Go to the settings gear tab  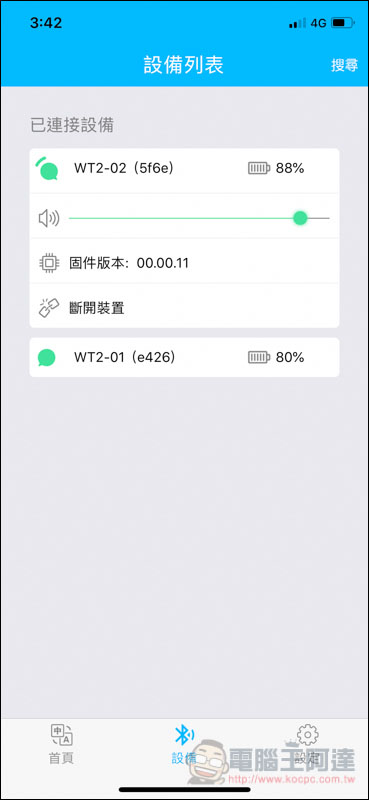point(308,743)
